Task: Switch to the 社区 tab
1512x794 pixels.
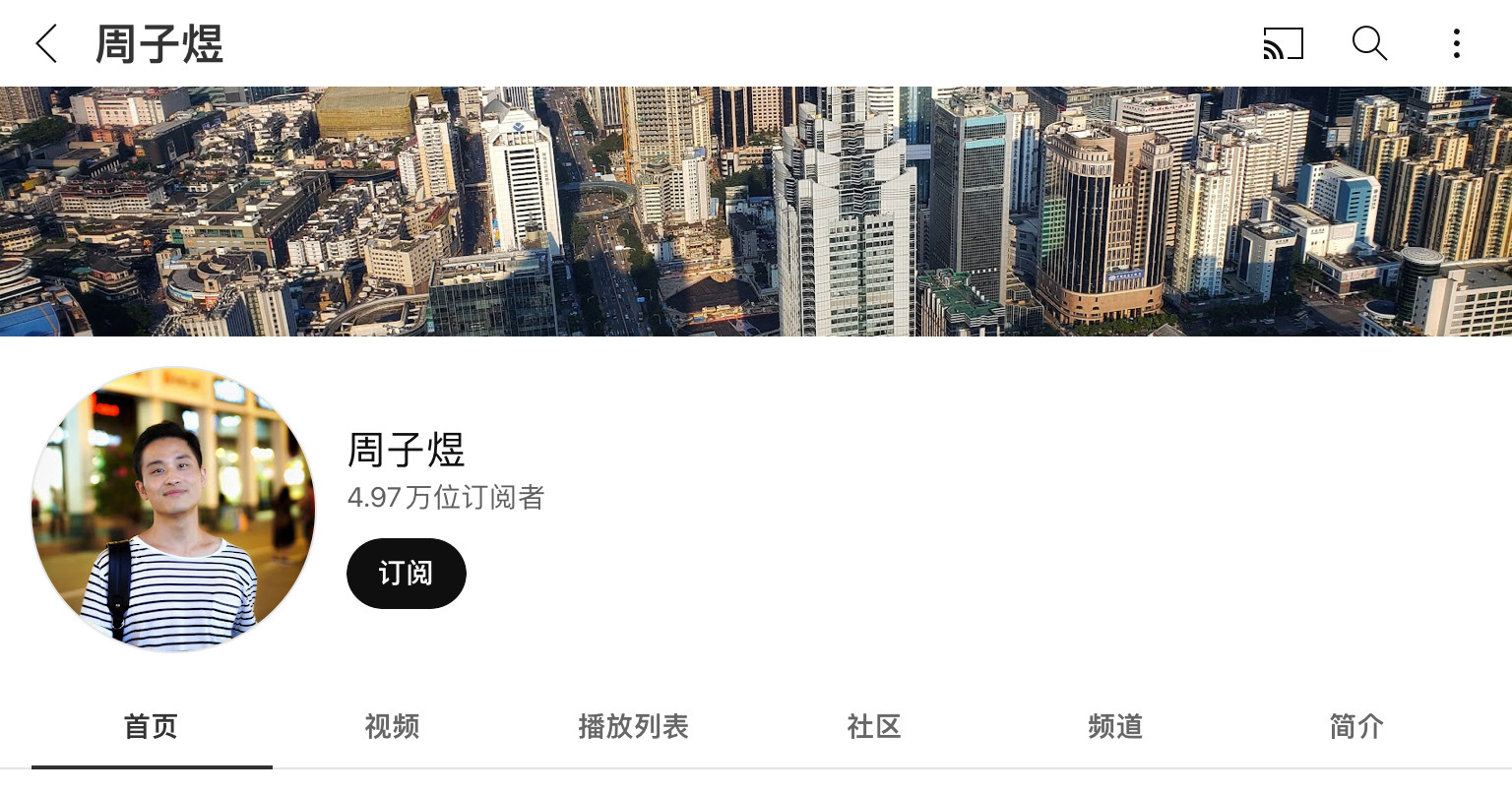Action: click(874, 727)
